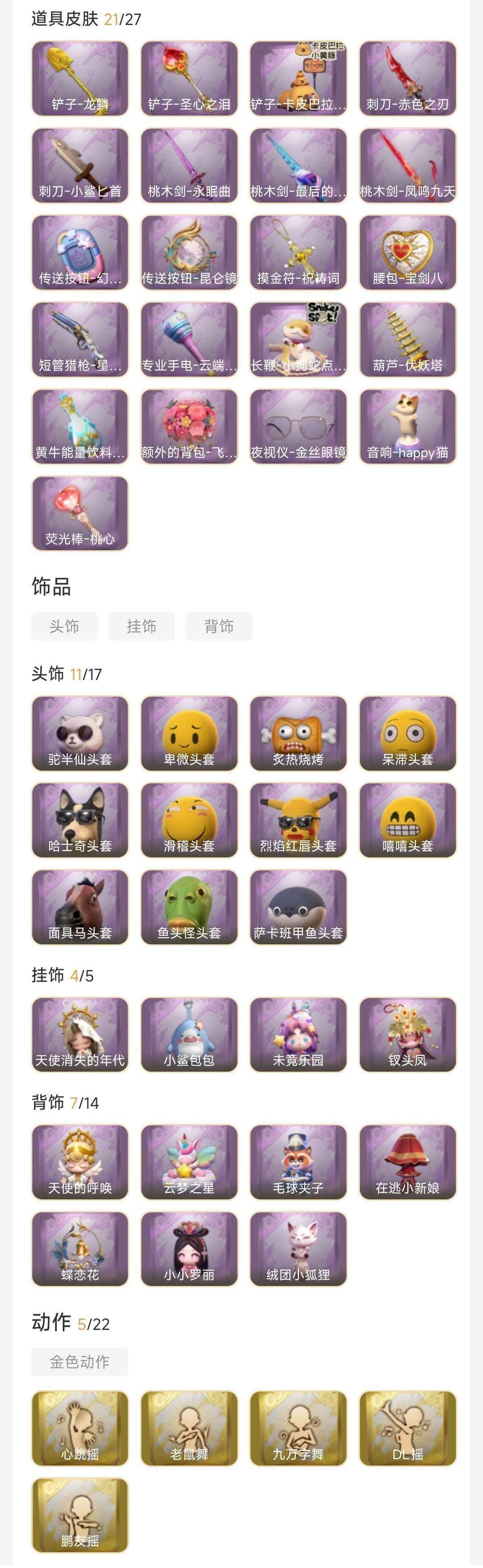
Task: Tap the 金色动作 chip
Action: 80,1362
